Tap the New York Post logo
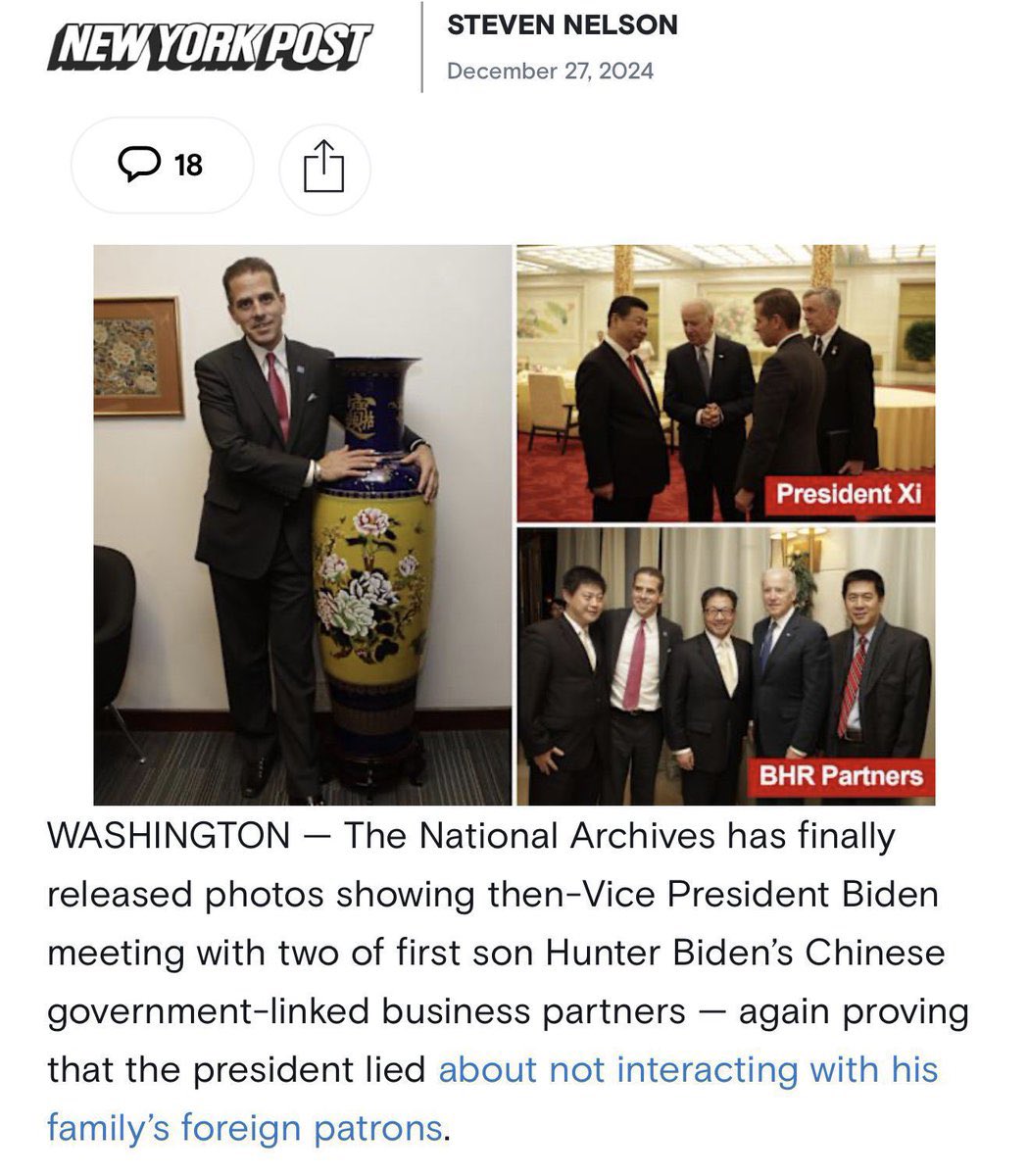1029x1176 pixels. coord(210,46)
